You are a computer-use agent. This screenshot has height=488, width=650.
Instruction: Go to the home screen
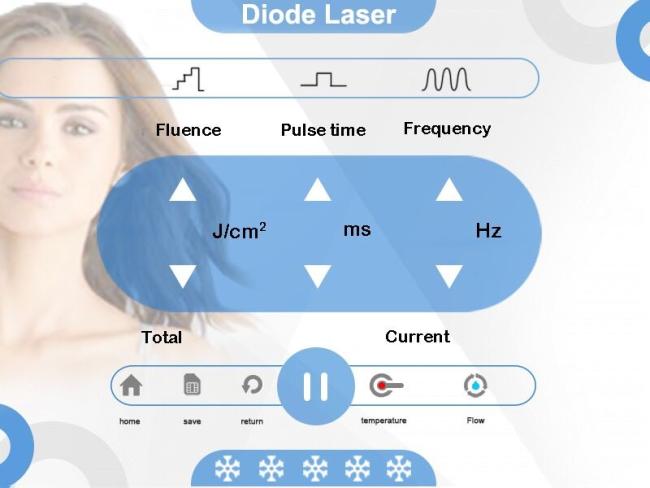[131, 385]
